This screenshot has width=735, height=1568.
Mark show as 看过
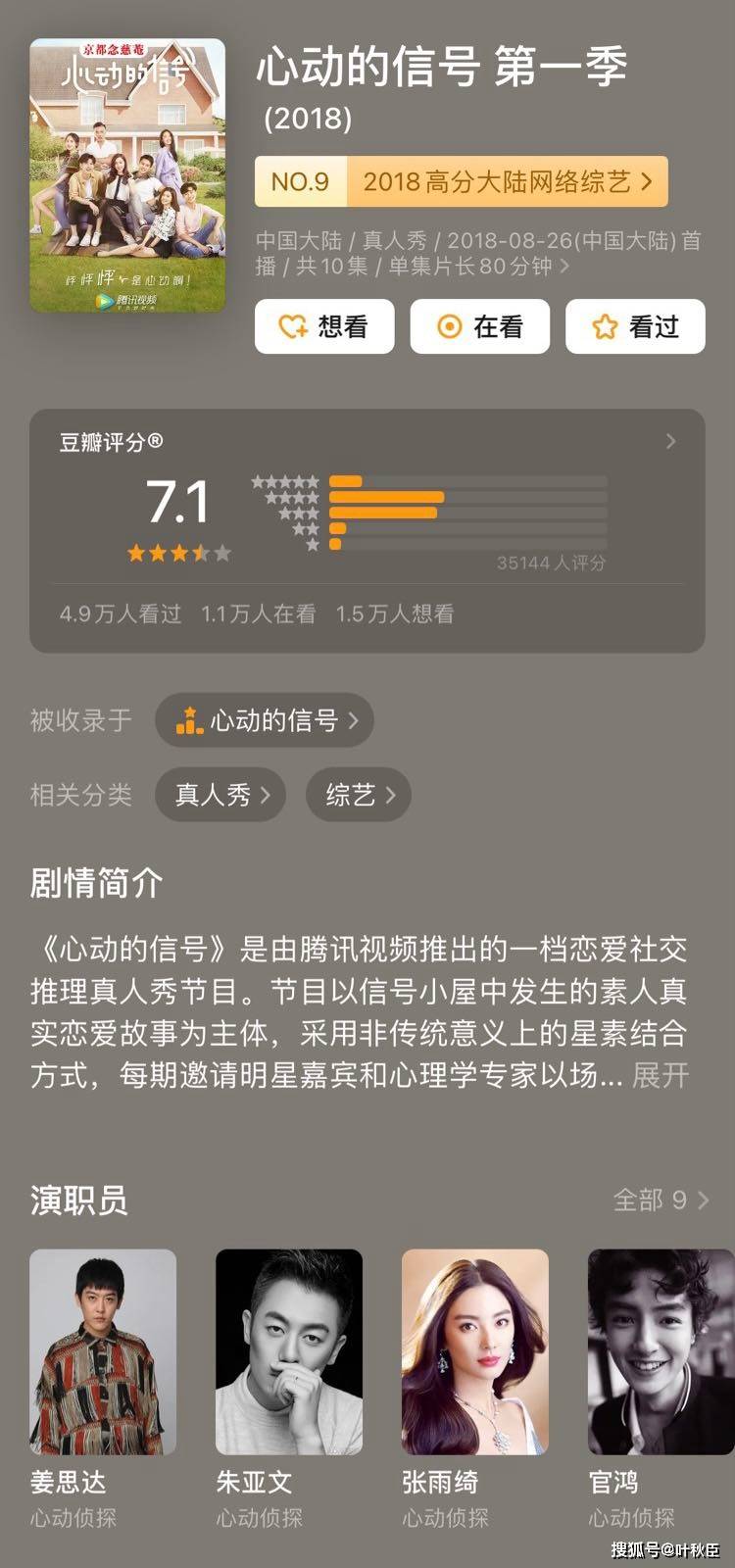(x=635, y=326)
